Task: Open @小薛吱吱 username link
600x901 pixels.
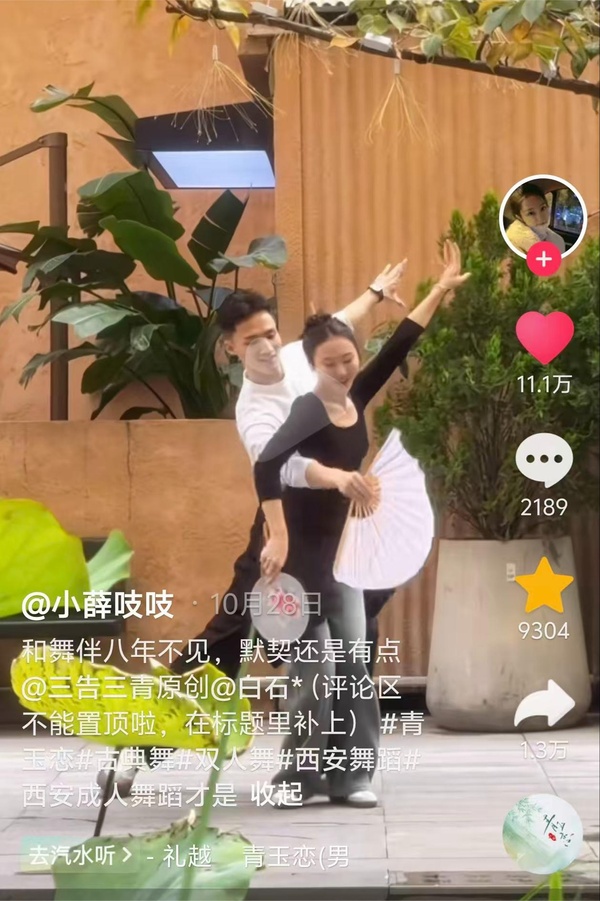Action: tap(98, 605)
